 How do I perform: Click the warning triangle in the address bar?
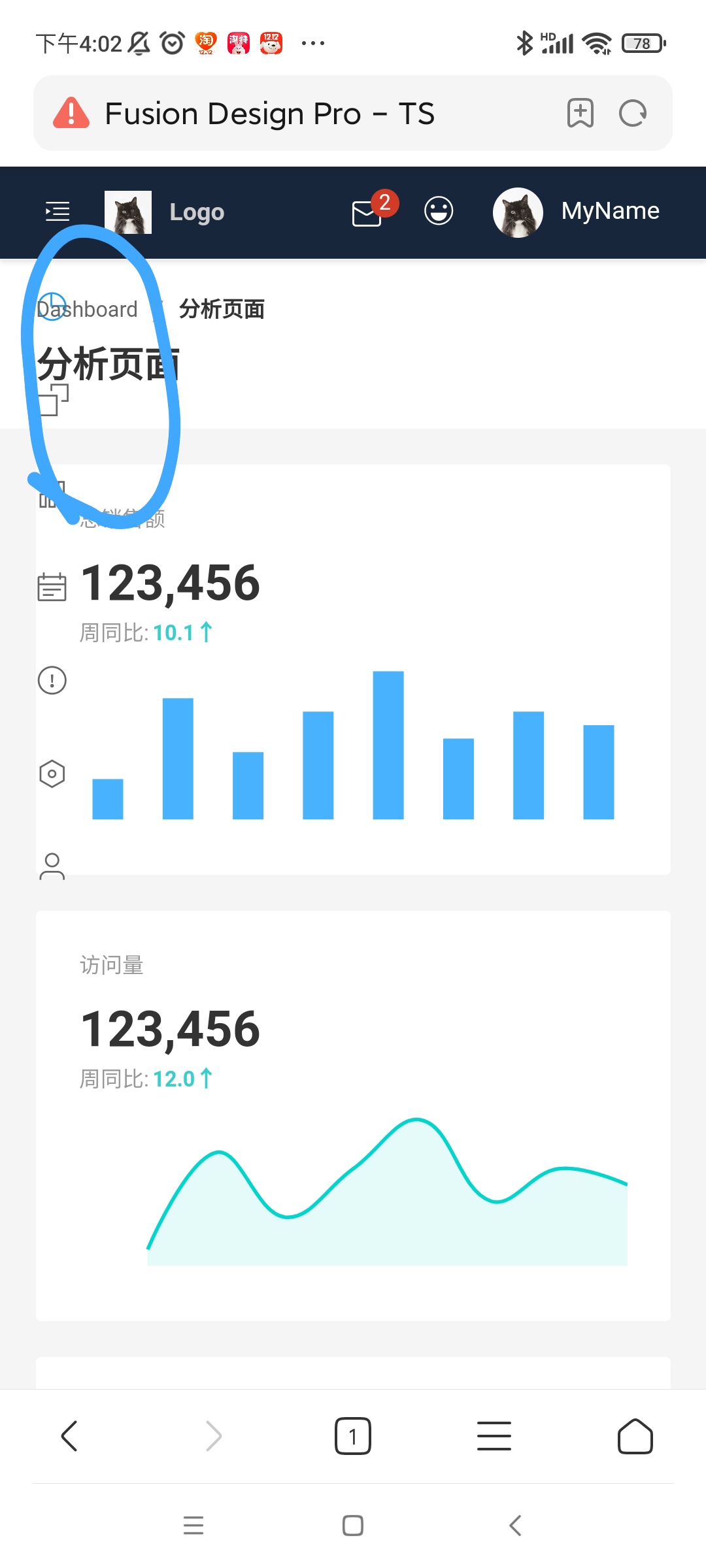click(71, 113)
